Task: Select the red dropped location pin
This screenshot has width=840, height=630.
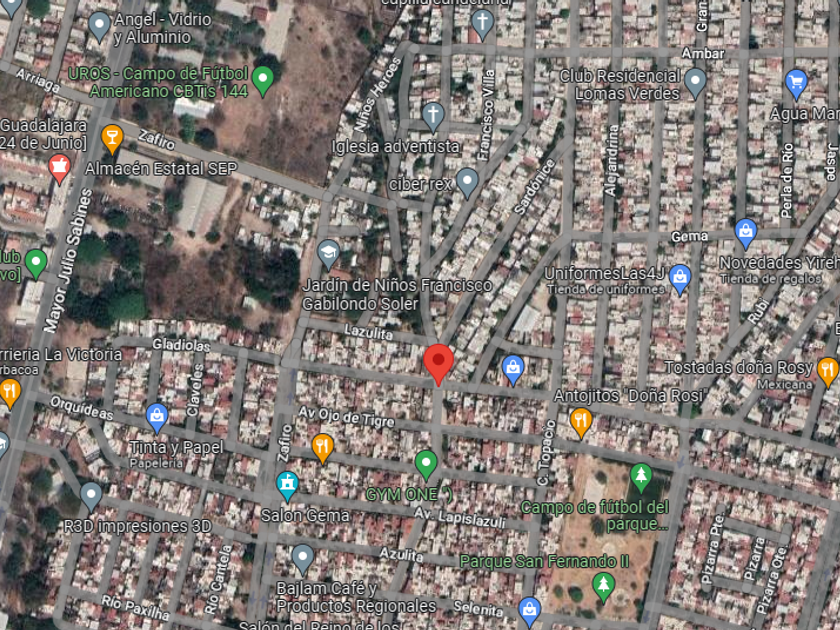Action: tap(438, 361)
